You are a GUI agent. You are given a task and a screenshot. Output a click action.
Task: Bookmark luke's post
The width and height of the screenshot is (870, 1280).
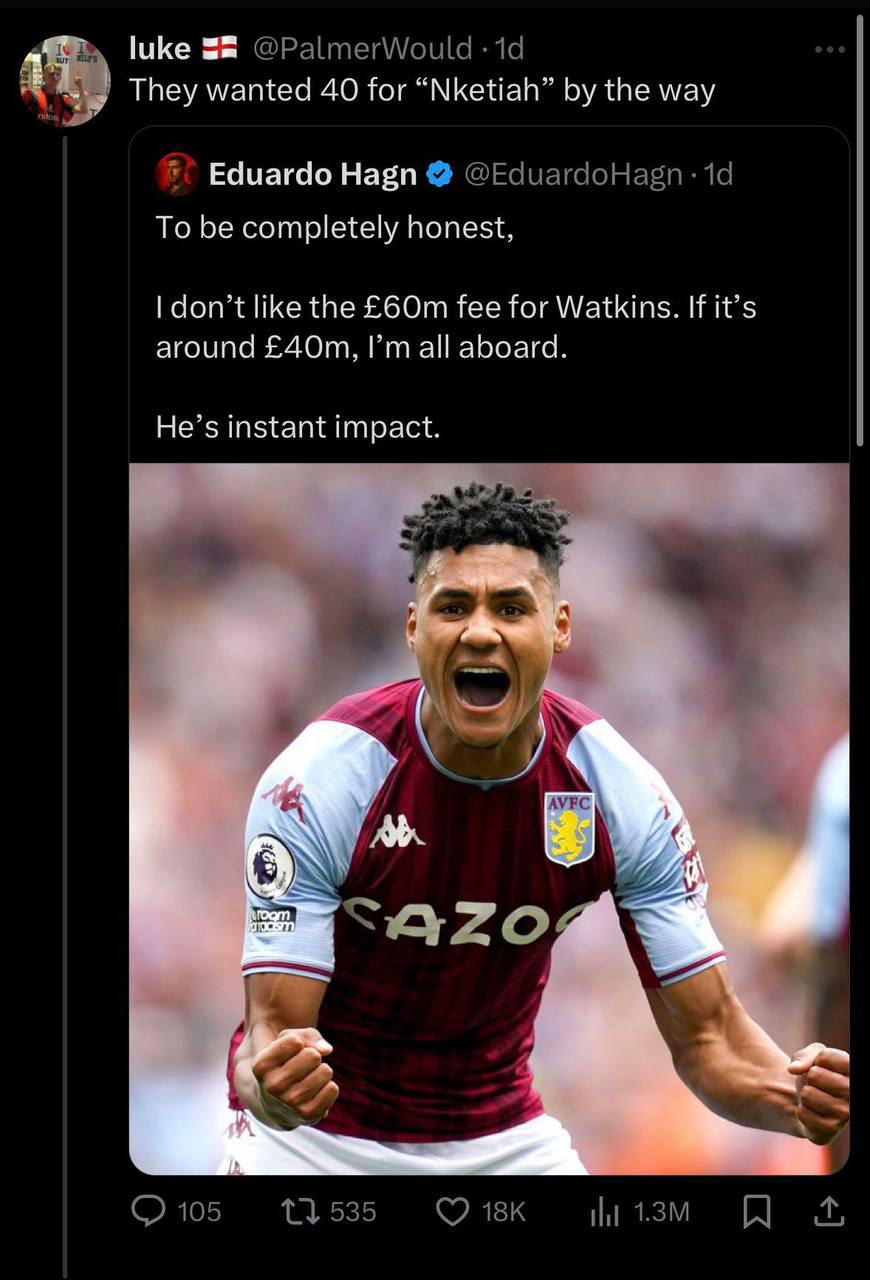pos(757,1212)
